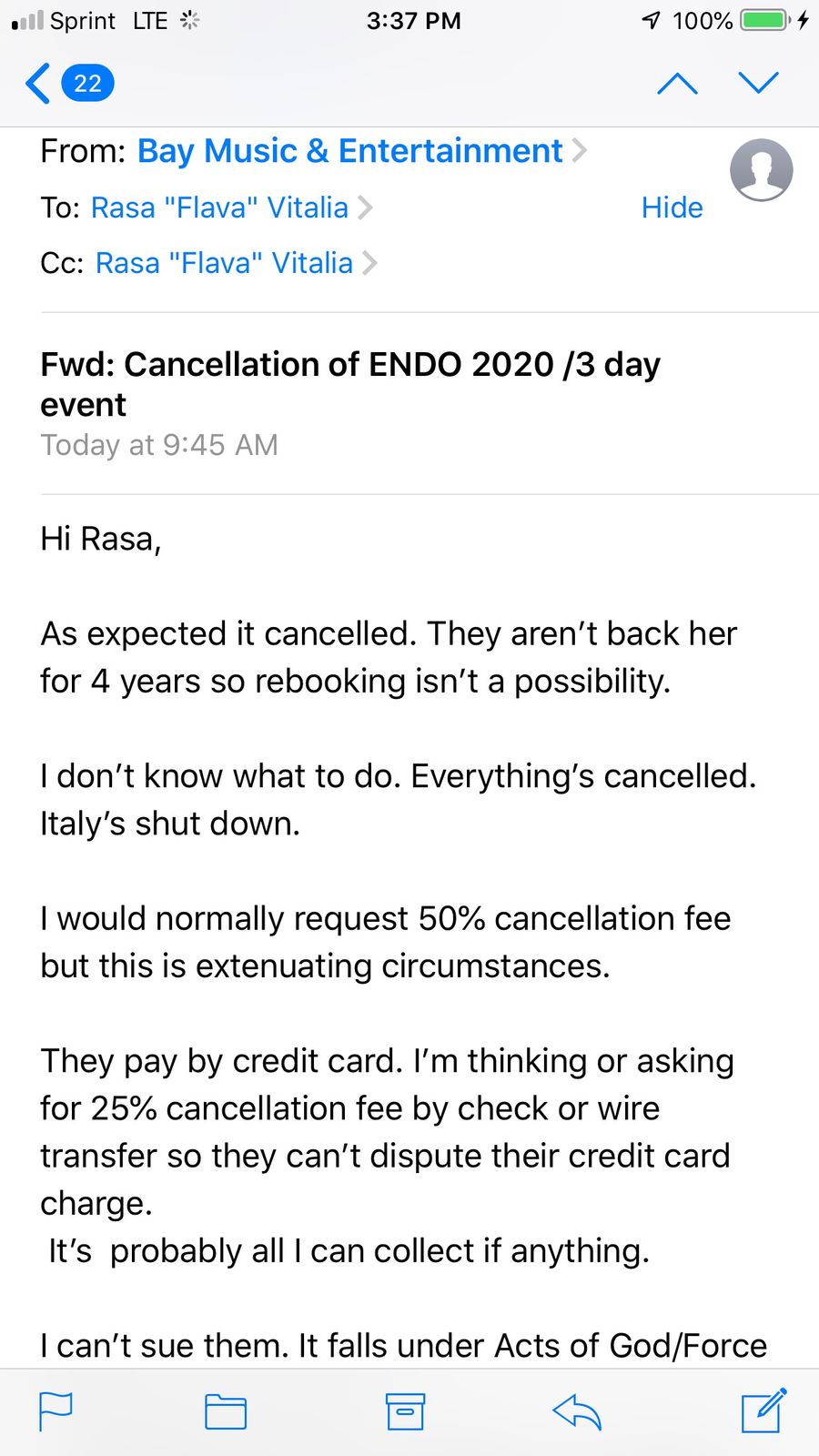Flag this email
The width and height of the screenshot is (819, 1456).
(x=56, y=1412)
